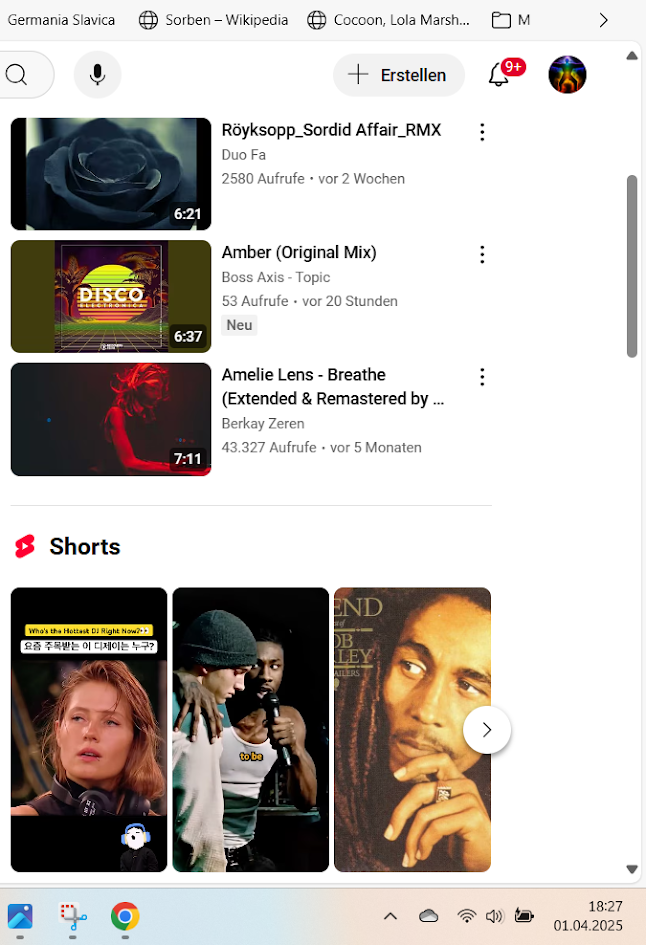Screen dimensions: 646x945
Task: Open options for Amber (Original Mix)
Action: (482, 254)
